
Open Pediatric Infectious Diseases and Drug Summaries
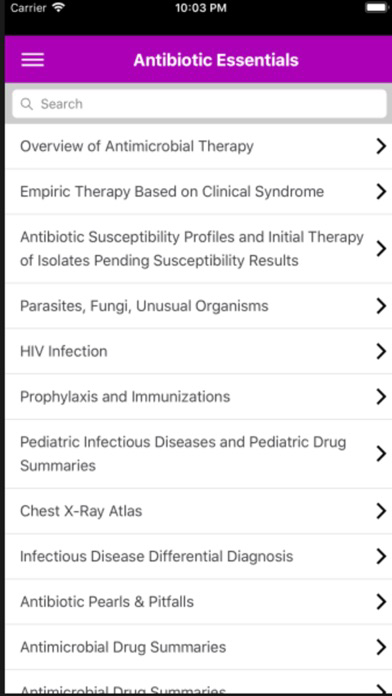pos(198,454)
